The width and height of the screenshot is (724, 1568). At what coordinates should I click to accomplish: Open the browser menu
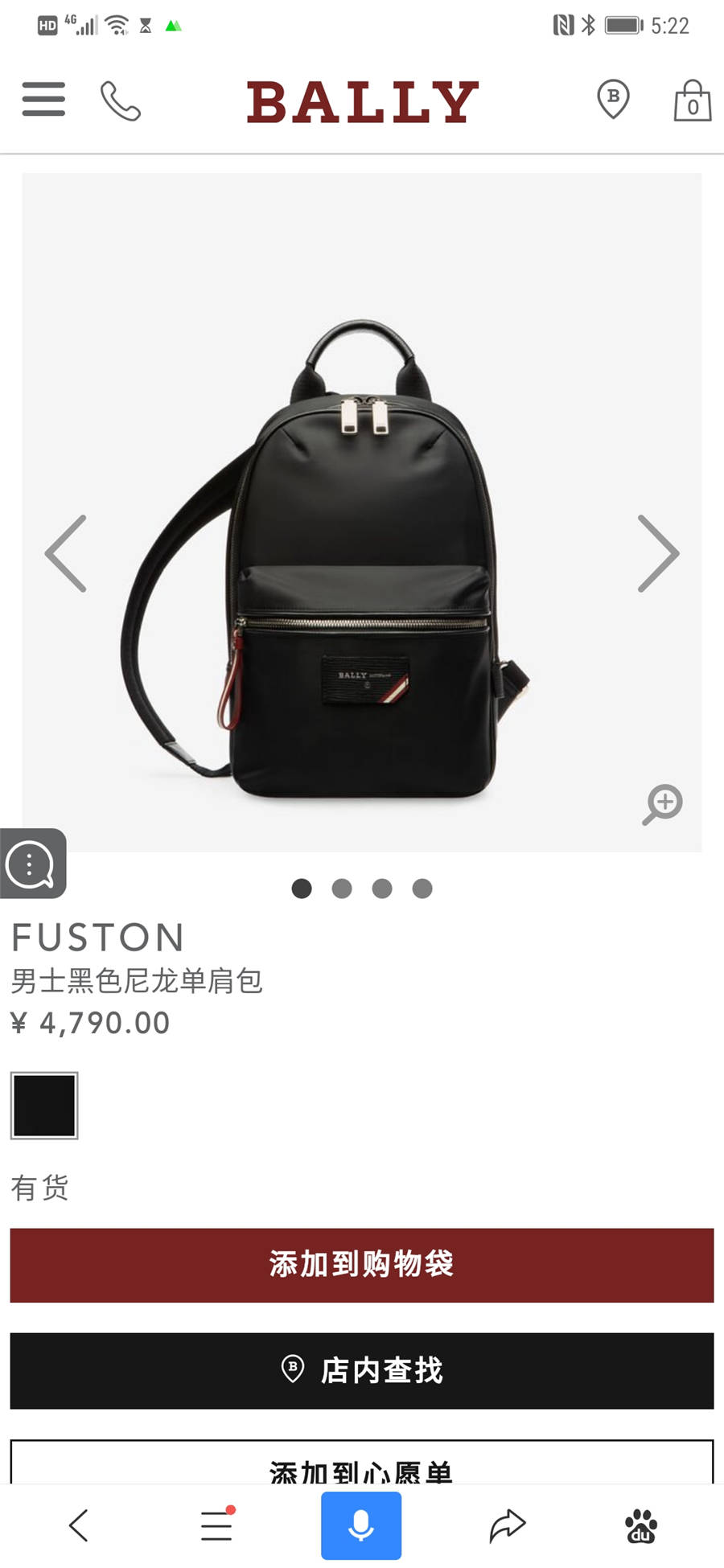(x=217, y=1525)
